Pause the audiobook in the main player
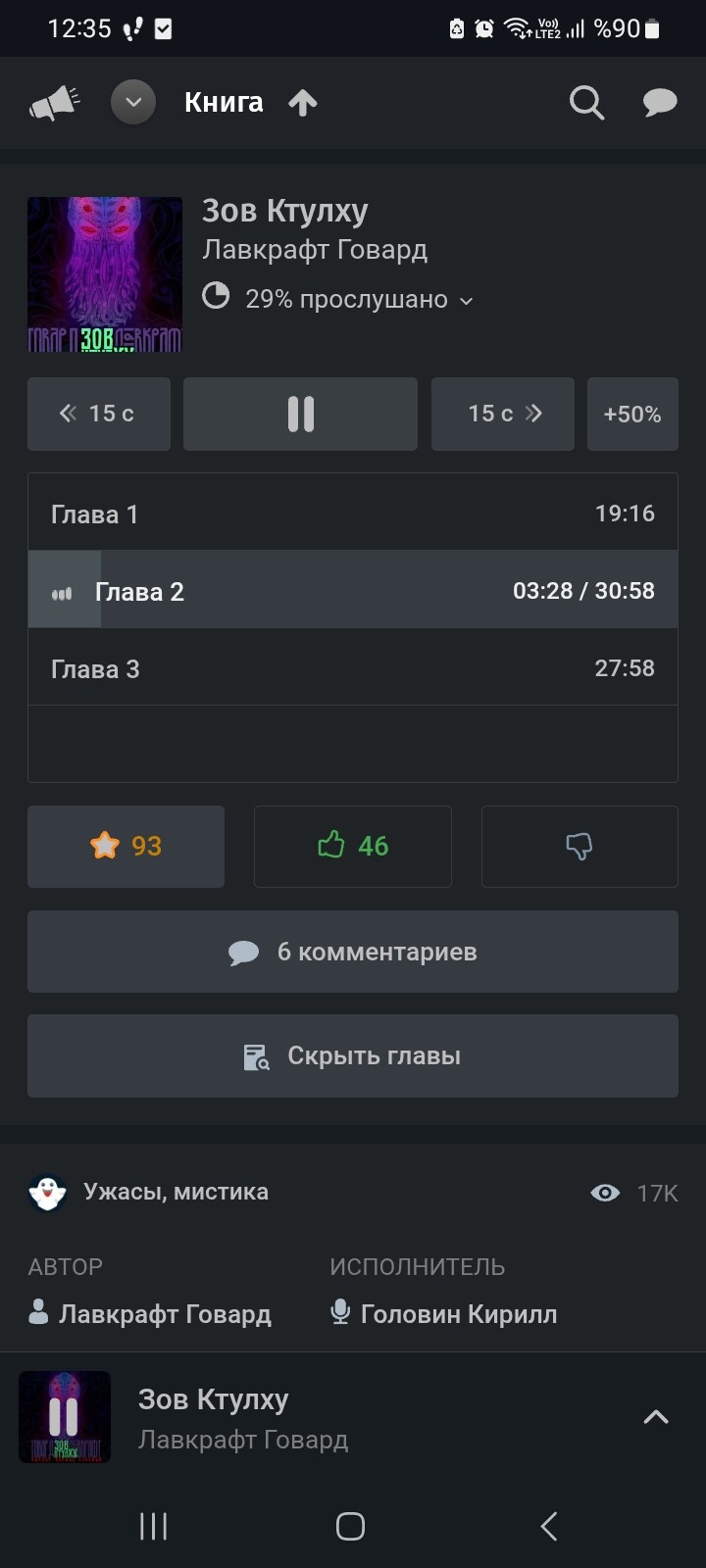Screen dimensions: 706x1568 pos(300,414)
